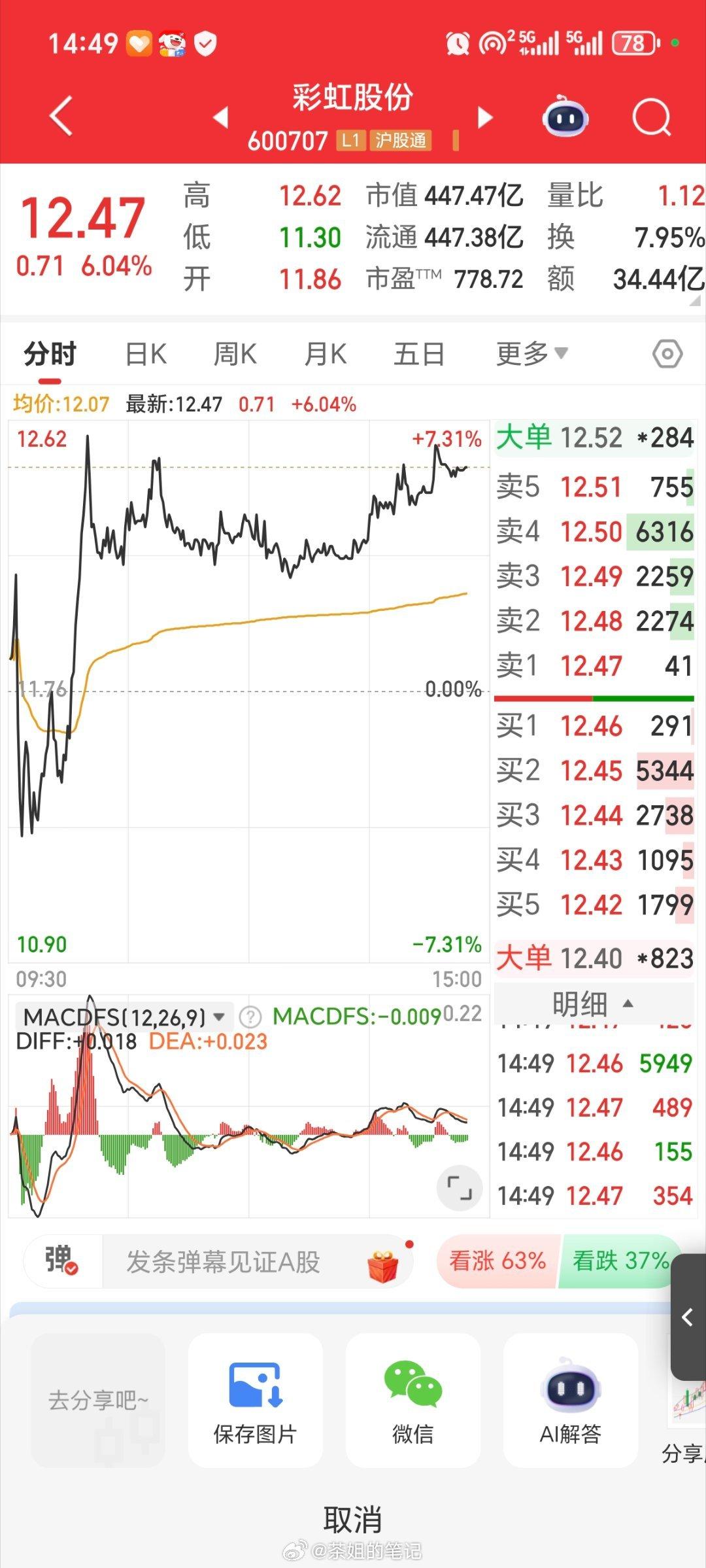Switch to the previous stock with left triangle

click(x=221, y=117)
